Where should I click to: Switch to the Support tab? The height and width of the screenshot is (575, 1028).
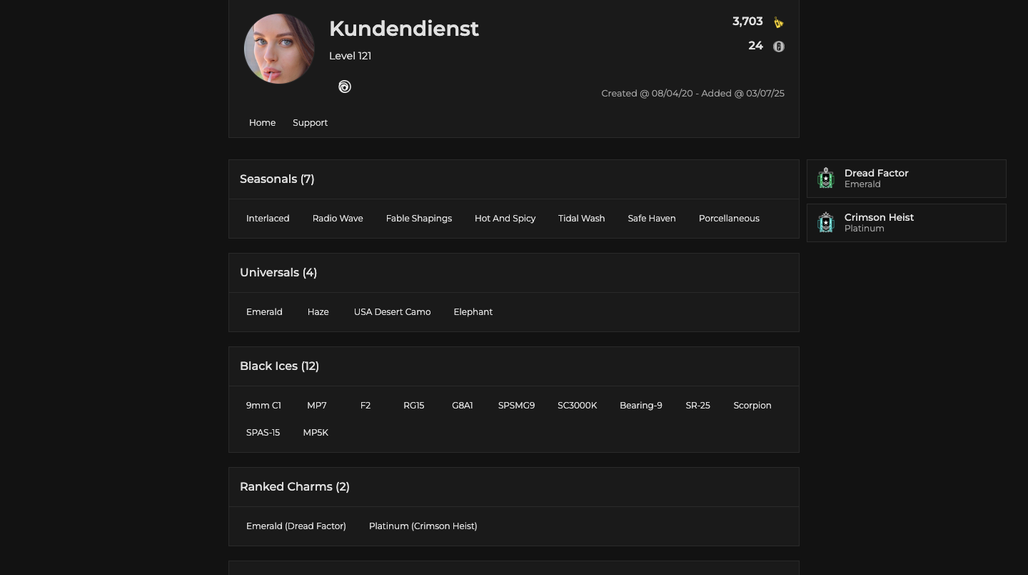(x=310, y=123)
